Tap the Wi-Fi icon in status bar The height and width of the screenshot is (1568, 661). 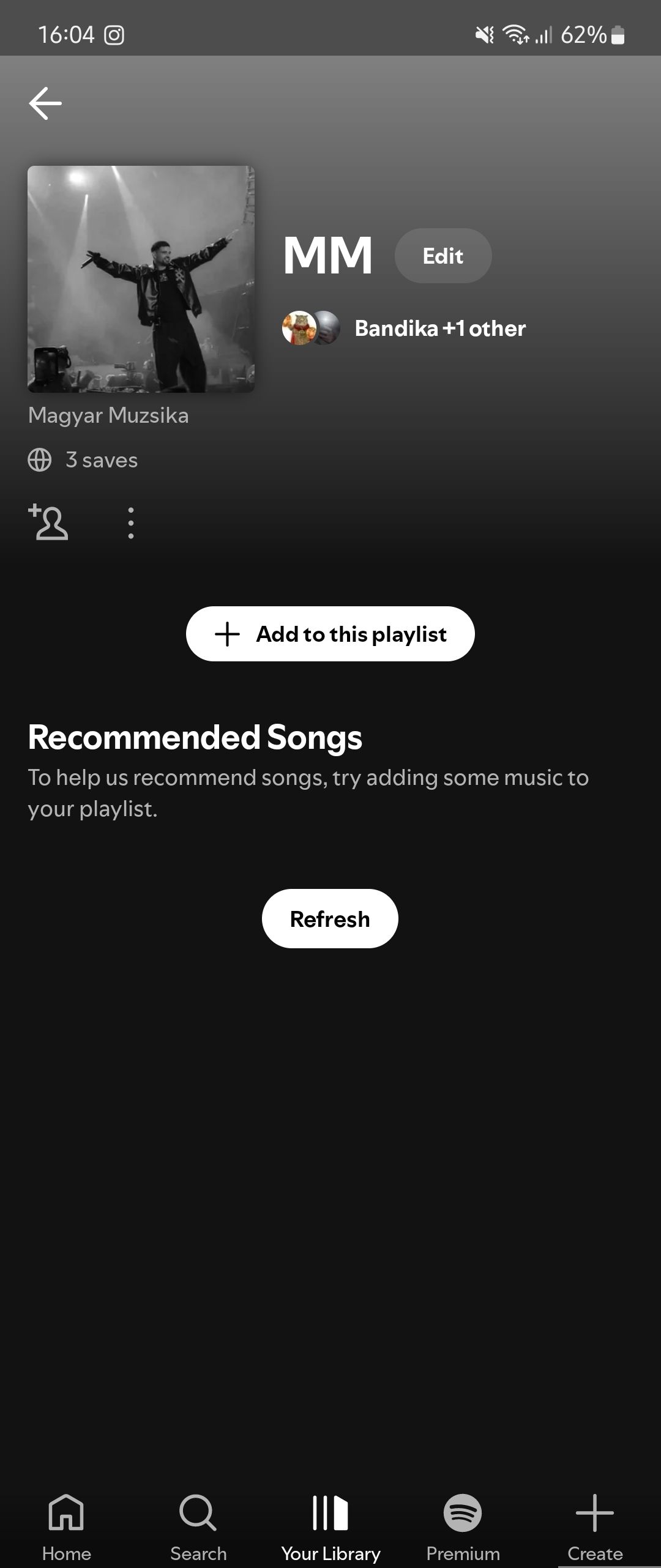click(x=516, y=35)
